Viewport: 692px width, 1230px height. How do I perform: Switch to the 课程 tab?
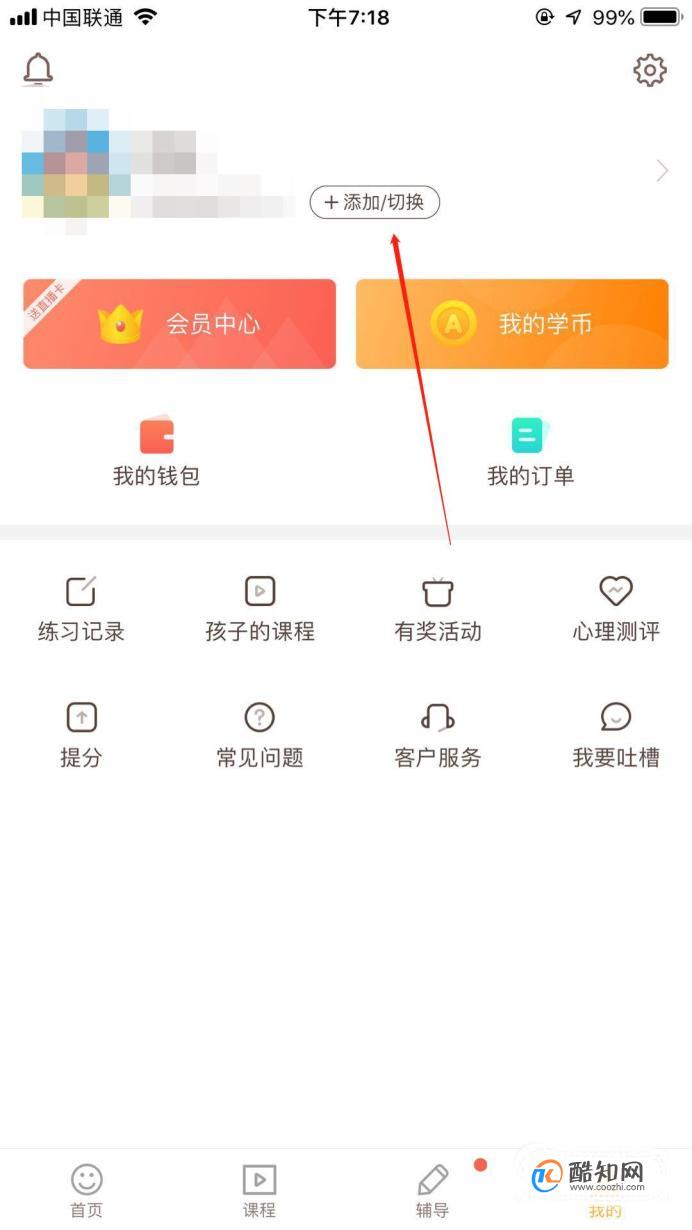click(259, 1191)
